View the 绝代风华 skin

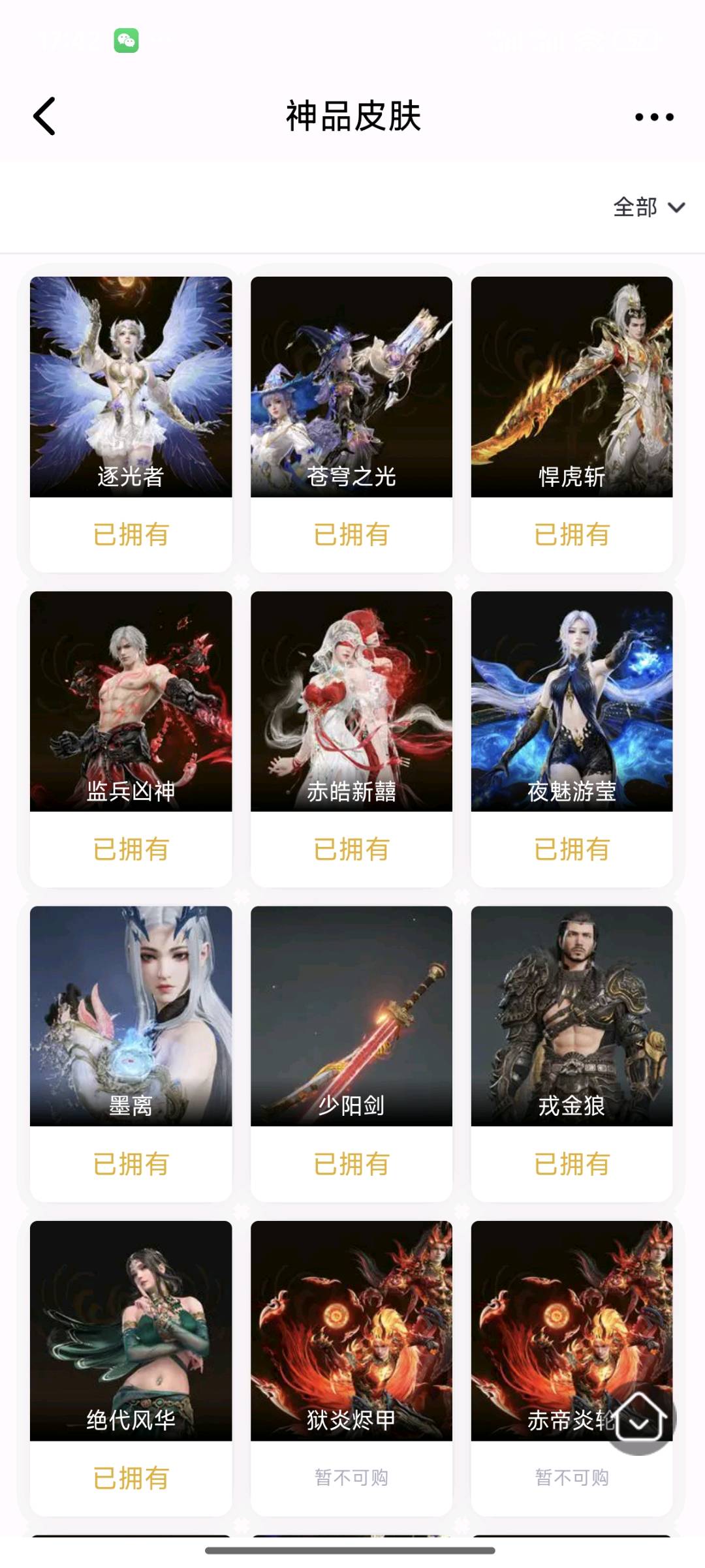[131, 1330]
